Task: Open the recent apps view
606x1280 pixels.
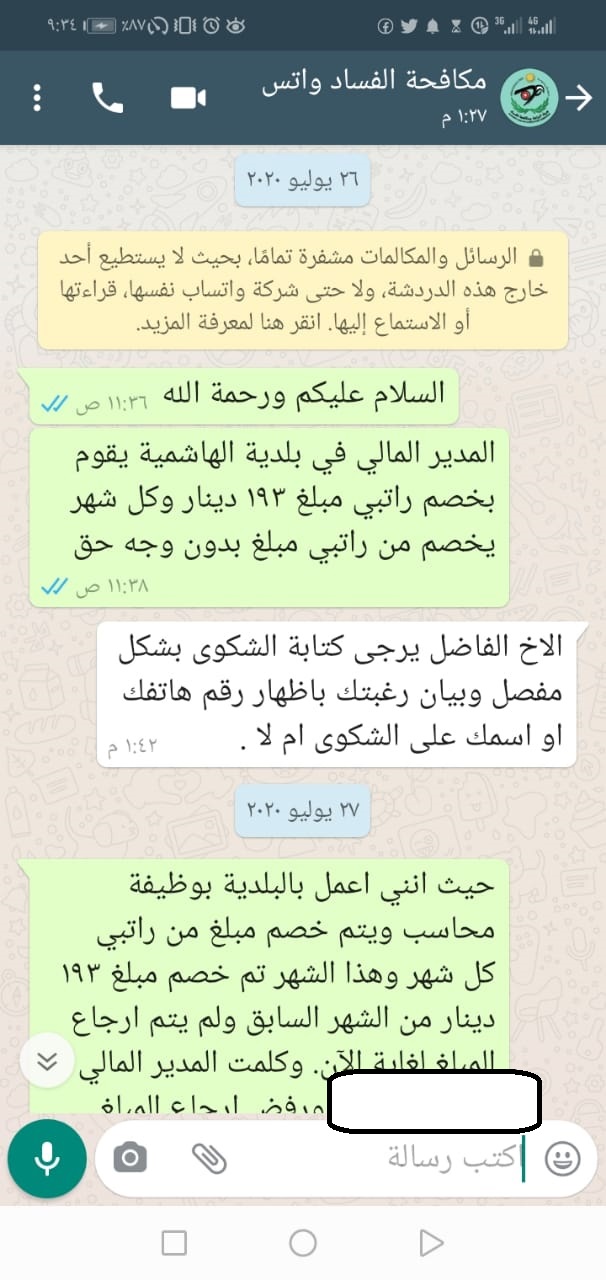Action: coord(174,1243)
